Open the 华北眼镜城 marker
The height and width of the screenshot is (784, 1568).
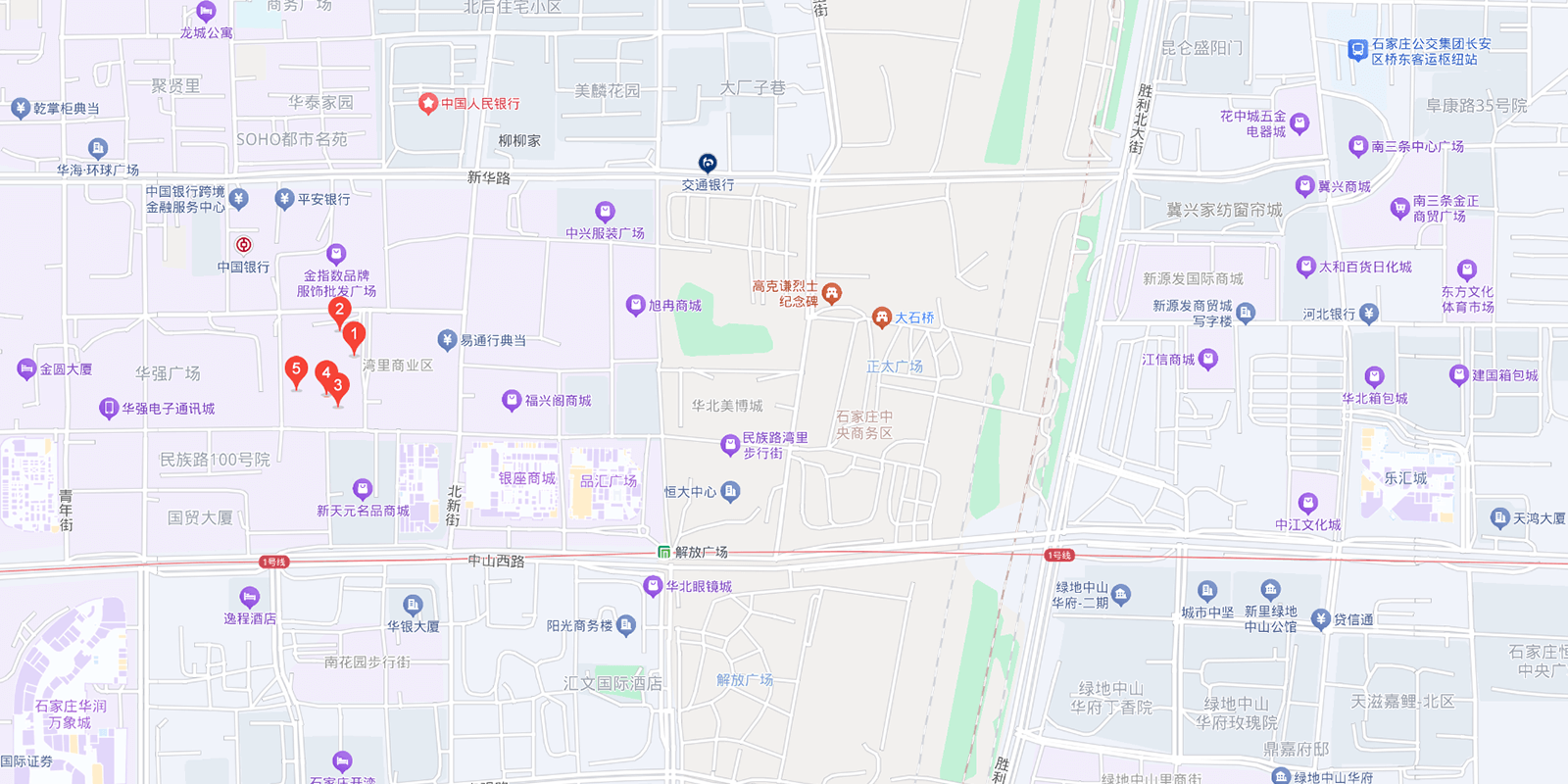[x=653, y=586]
